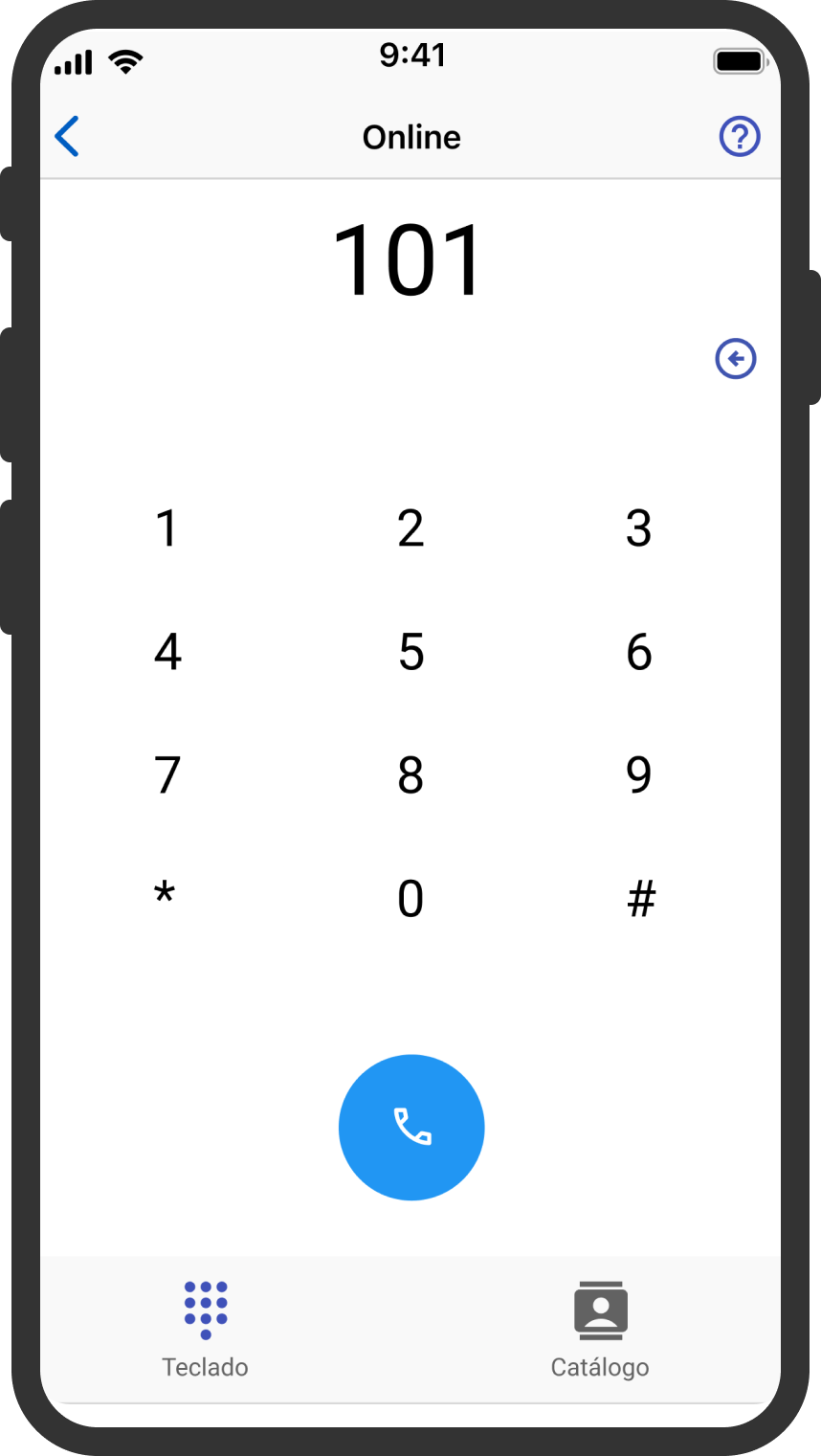Viewport: 821px width, 1456px height.
Task: Delete last digit with backspace arrow
Action: pyautogui.click(x=735, y=359)
